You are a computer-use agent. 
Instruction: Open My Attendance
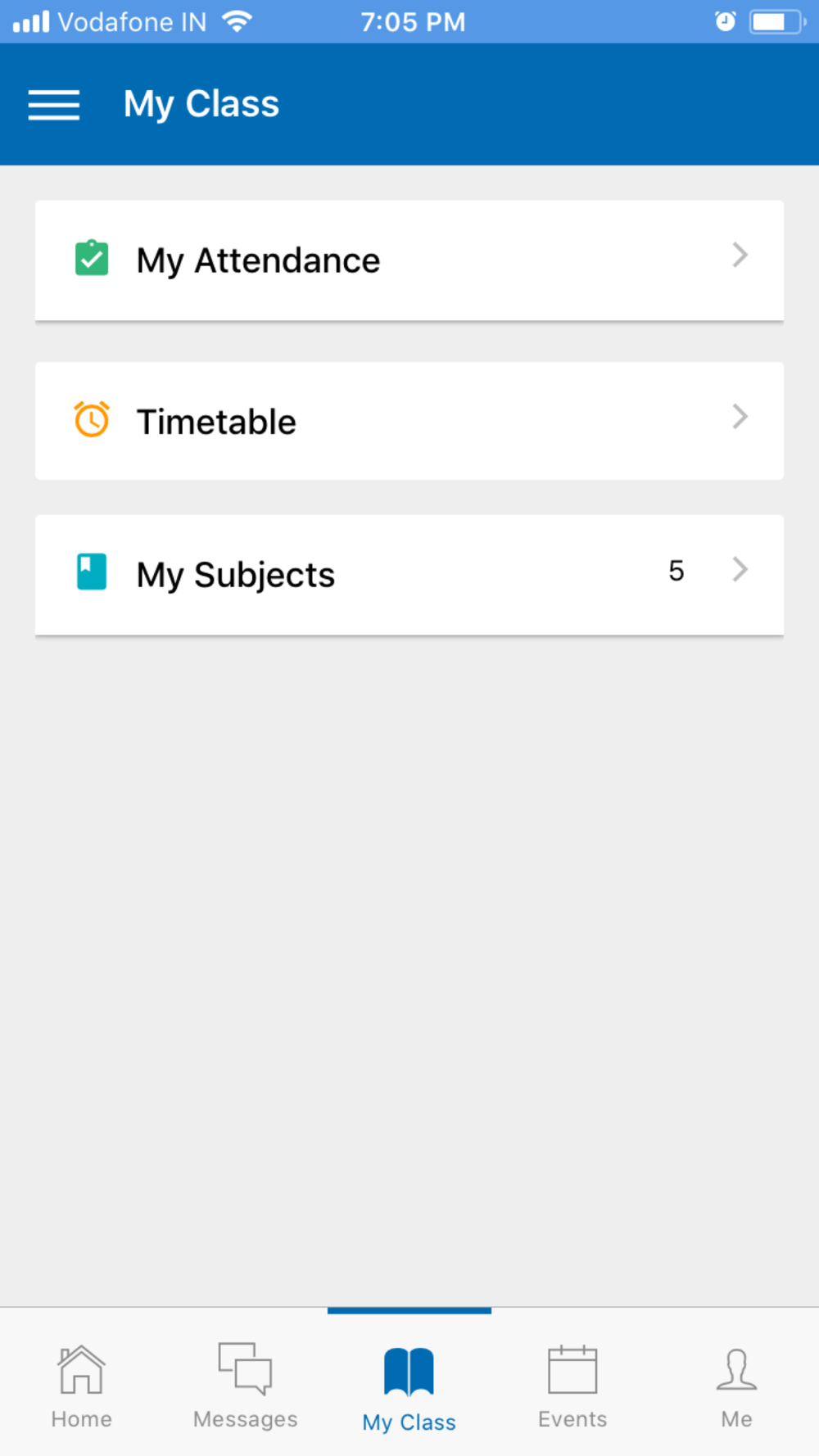[x=409, y=260]
